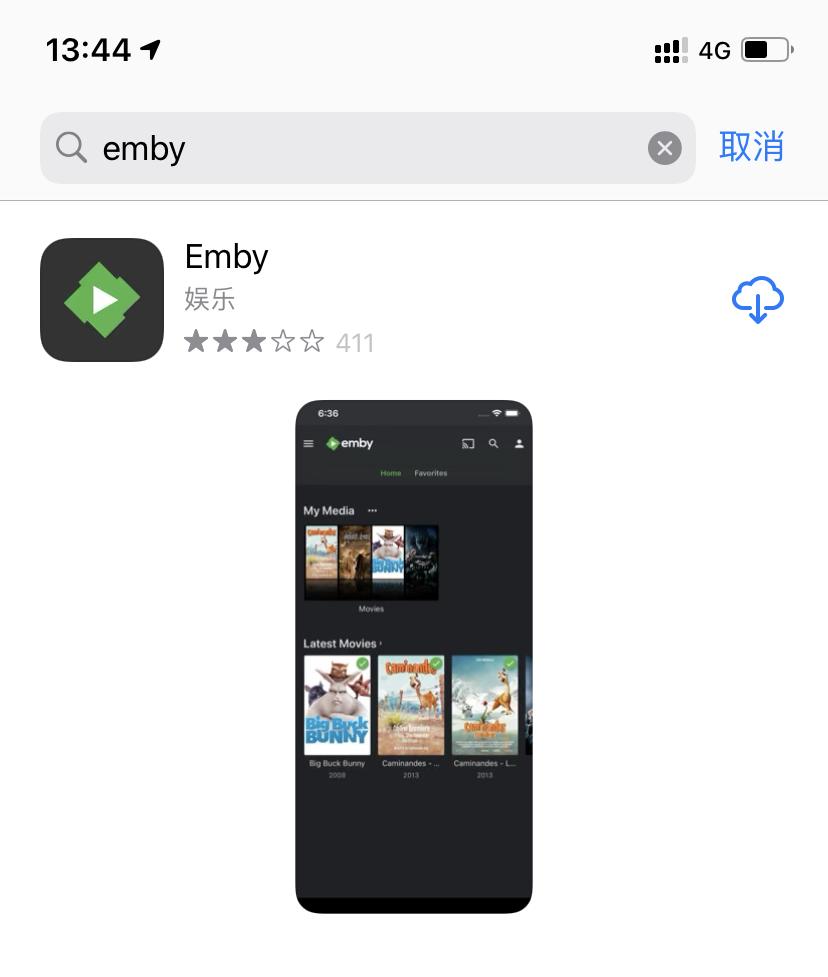This screenshot has height=977, width=828.
Task: Clear the search field with the X button
Action: [664, 147]
